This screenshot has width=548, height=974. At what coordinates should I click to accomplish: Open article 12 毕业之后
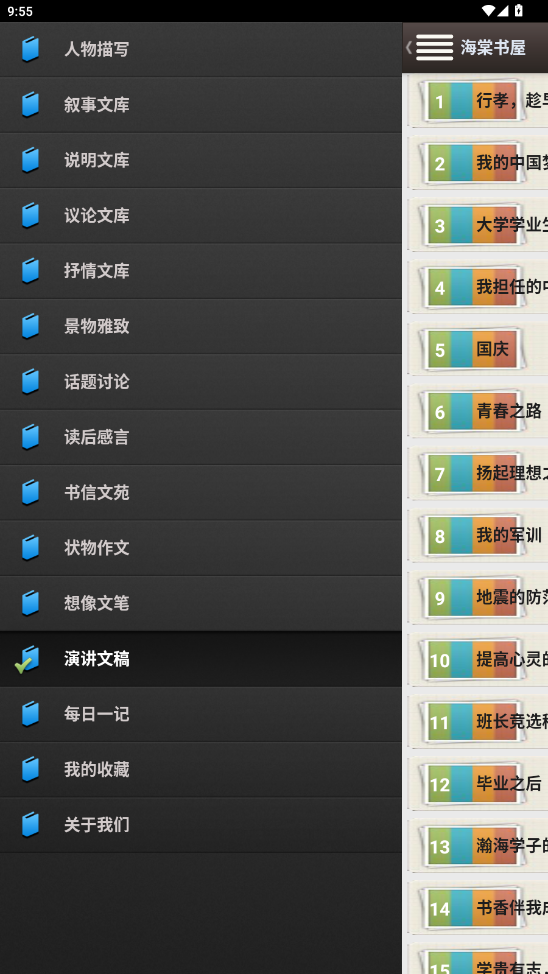click(478, 784)
